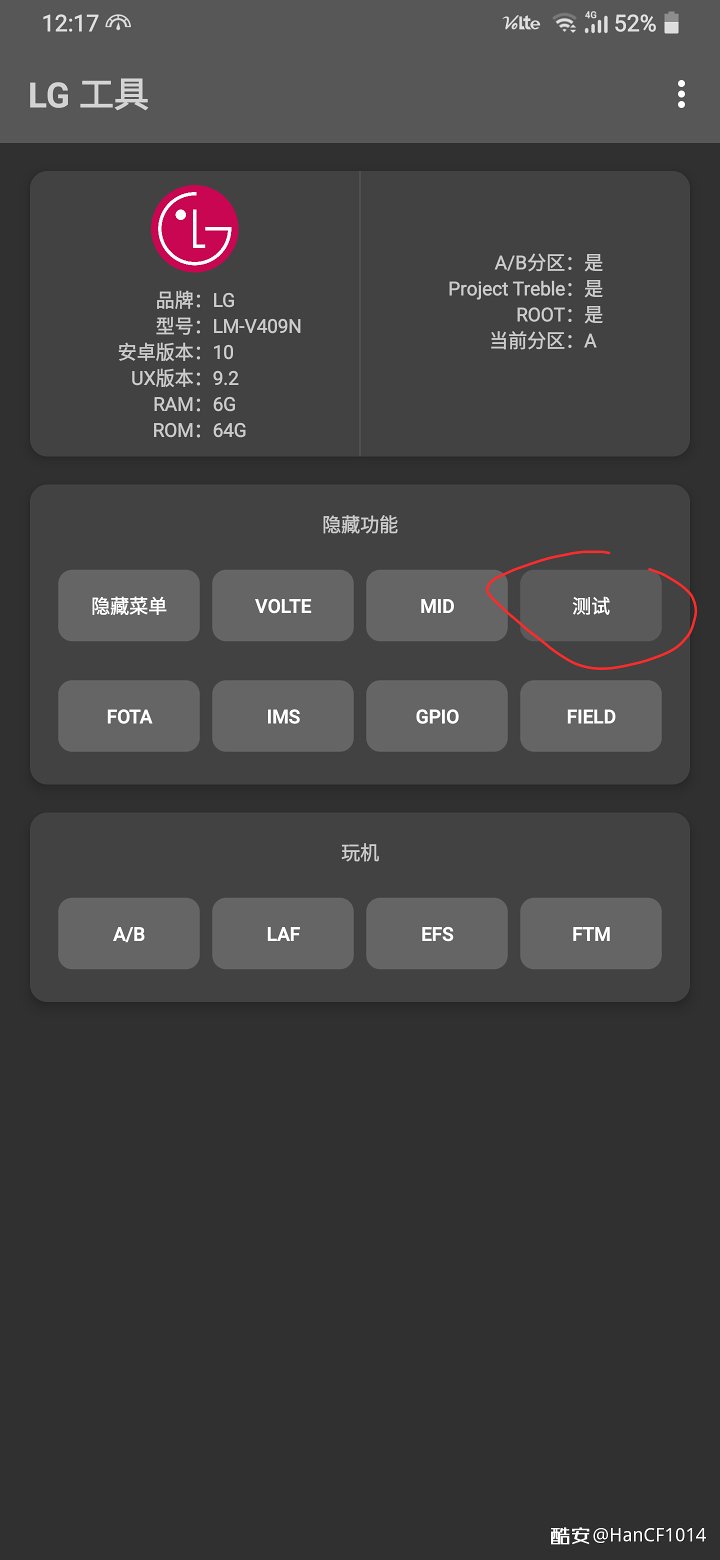
Task: Open the A/B partition tool
Action: pyautogui.click(x=129, y=934)
